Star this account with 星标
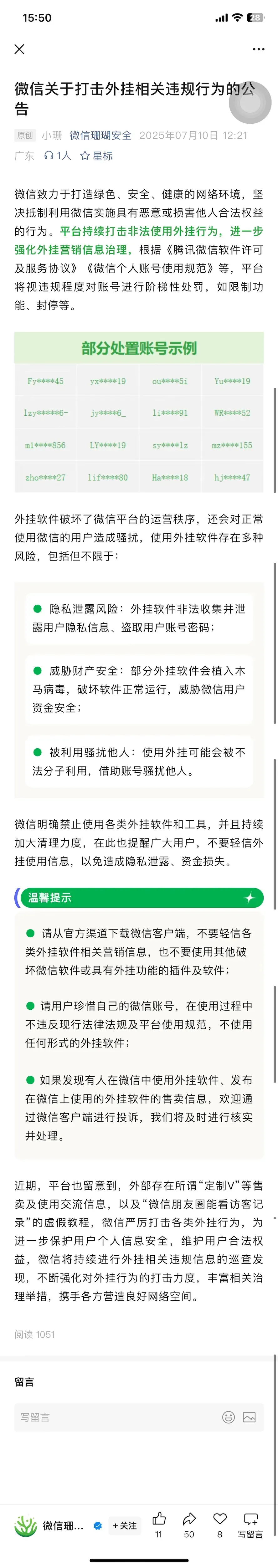Screen dimensions: 278x1568 (x=97, y=156)
